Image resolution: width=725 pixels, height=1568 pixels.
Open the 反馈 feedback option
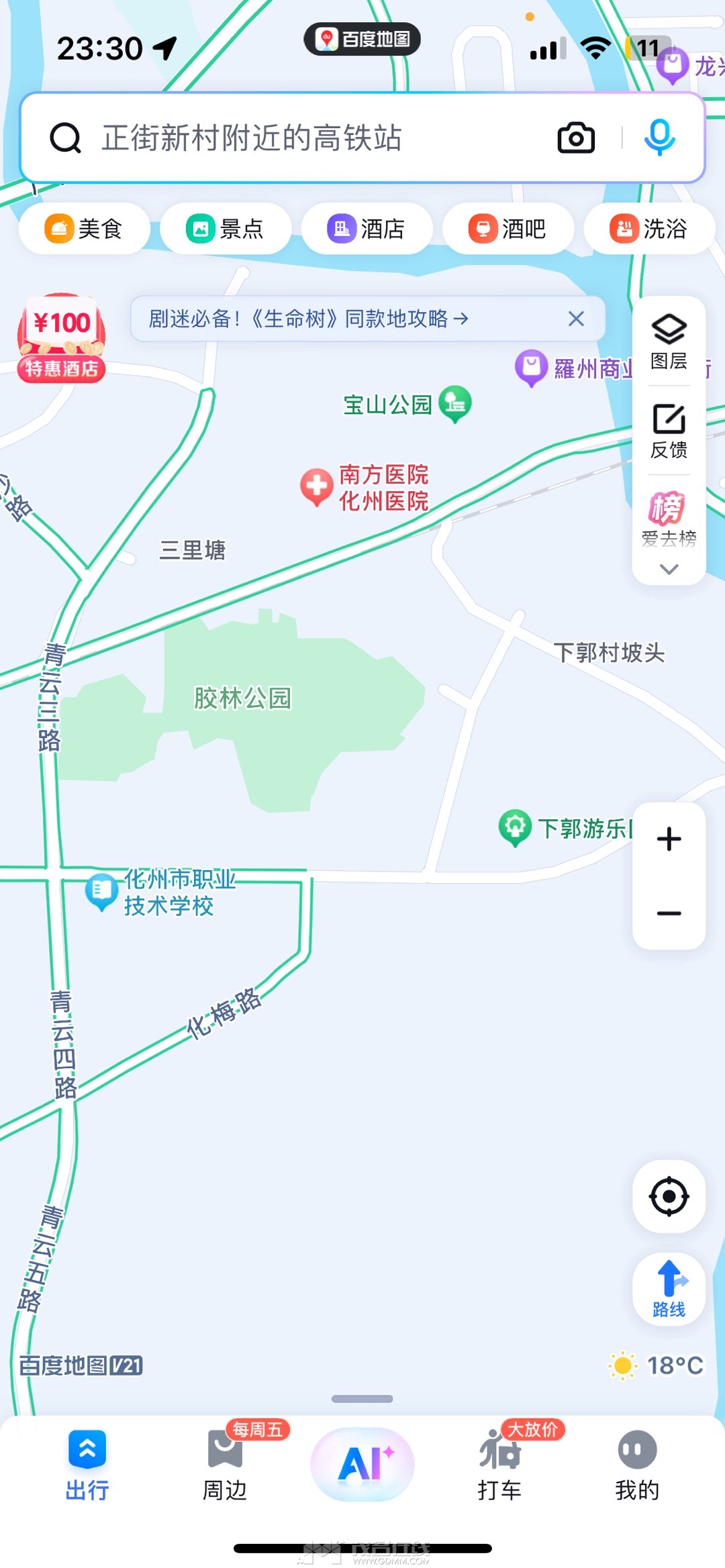[x=669, y=431]
